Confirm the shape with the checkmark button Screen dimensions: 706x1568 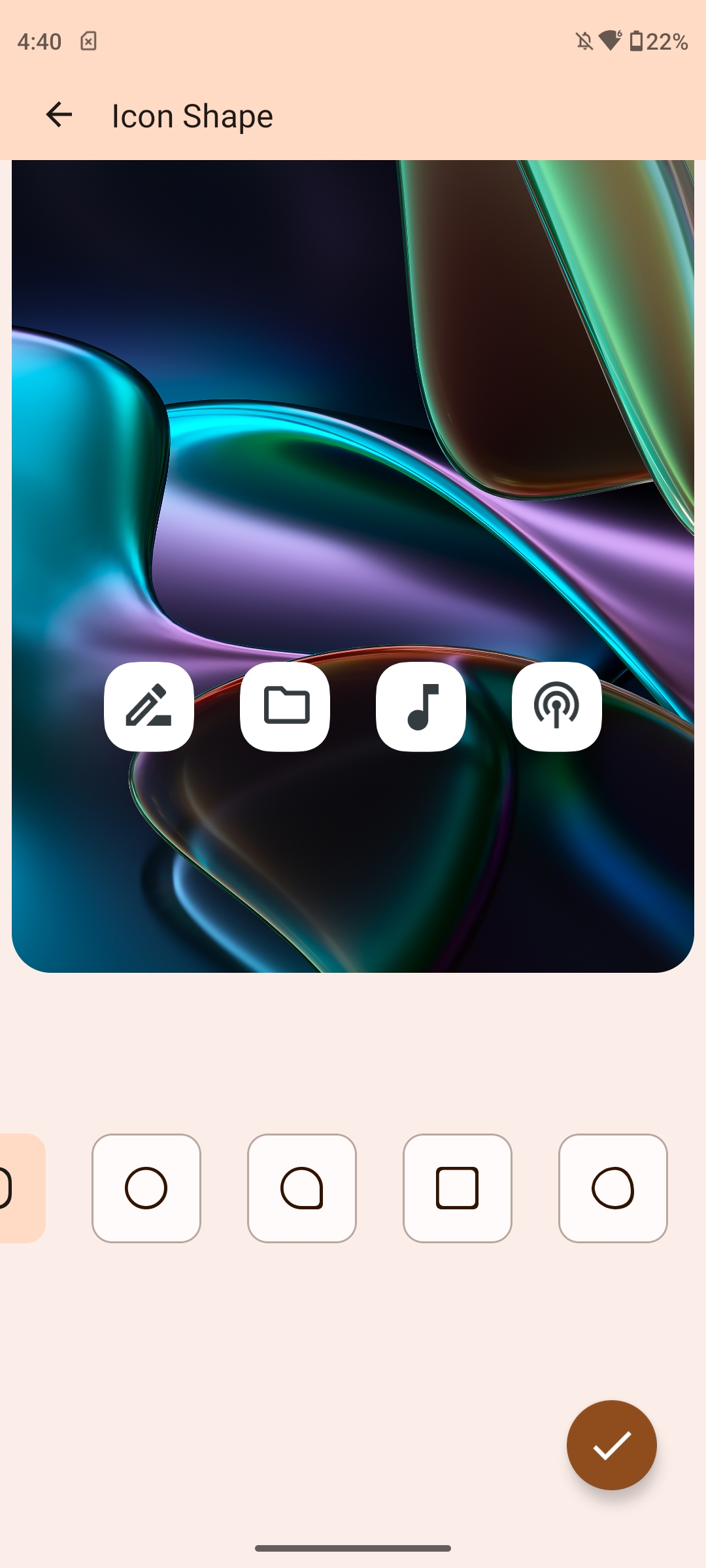pos(612,1445)
